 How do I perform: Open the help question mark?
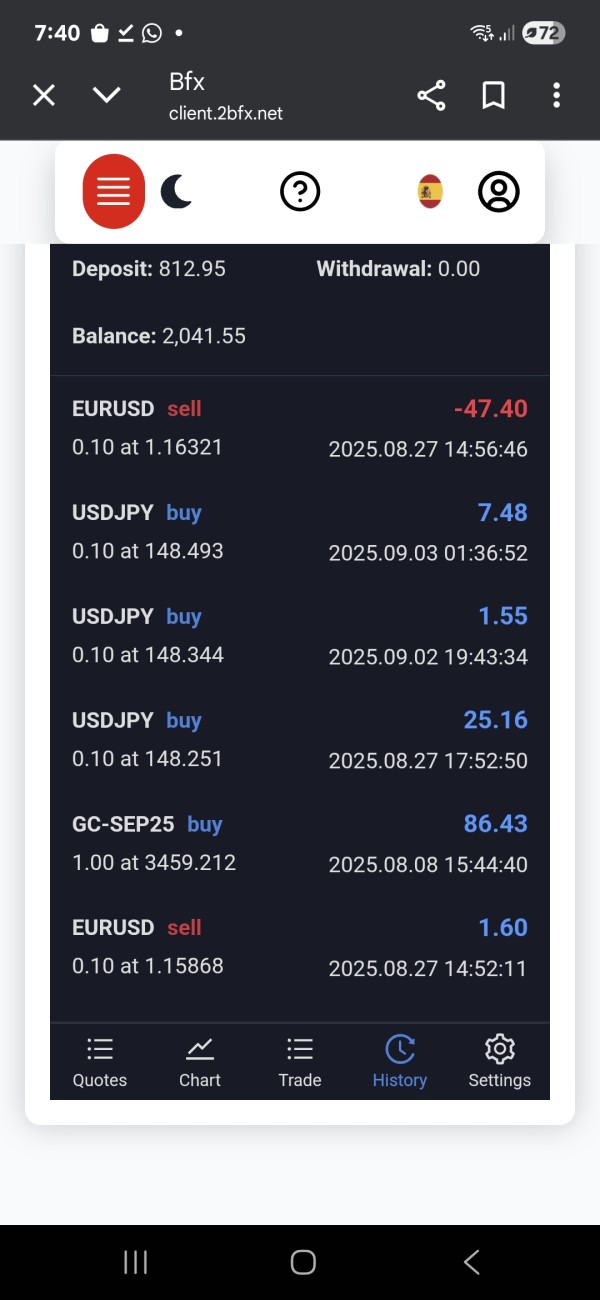click(300, 191)
